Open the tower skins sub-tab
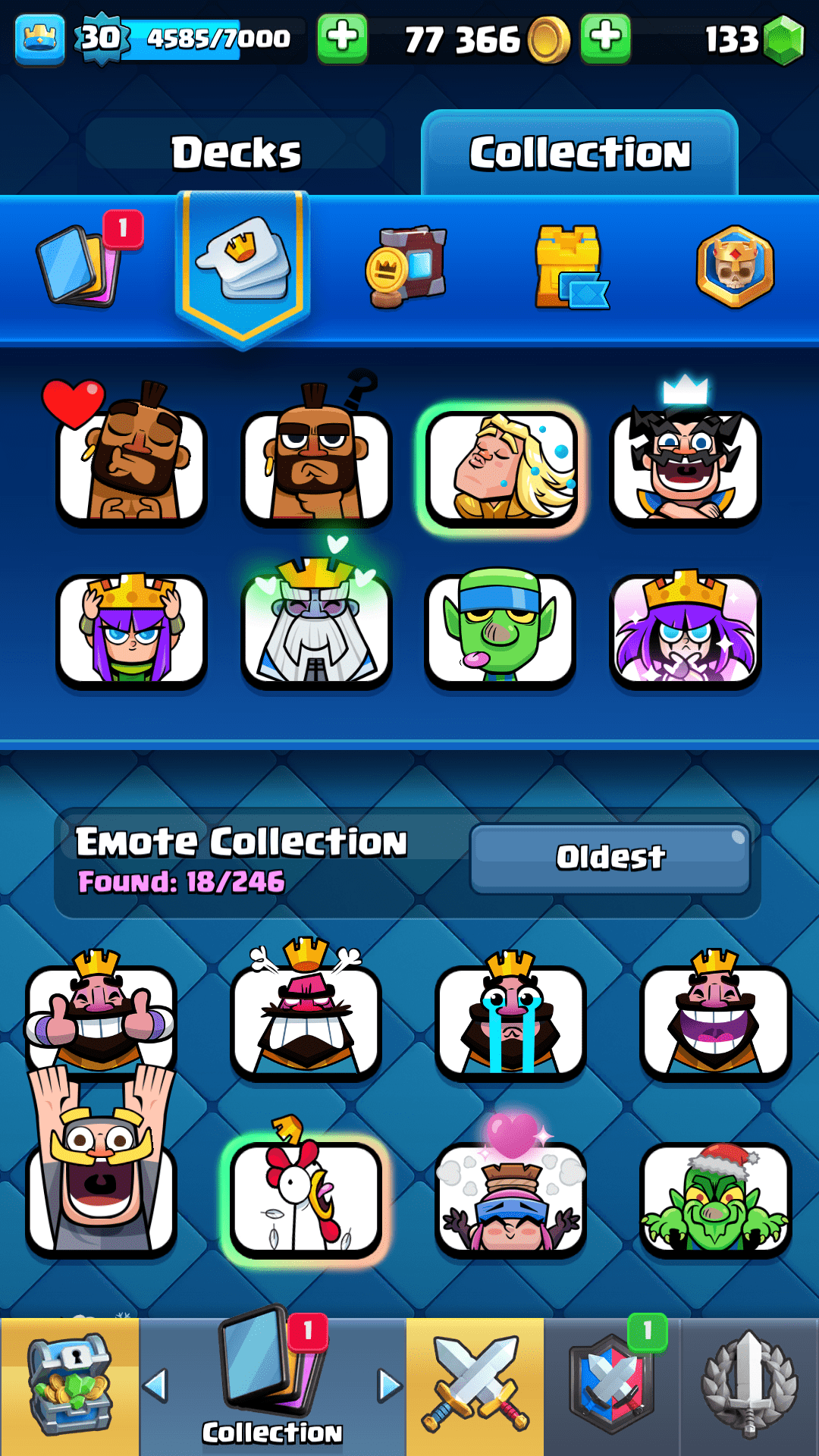The image size is (819, 1456). pyautogui.click(x=570, y=267)
